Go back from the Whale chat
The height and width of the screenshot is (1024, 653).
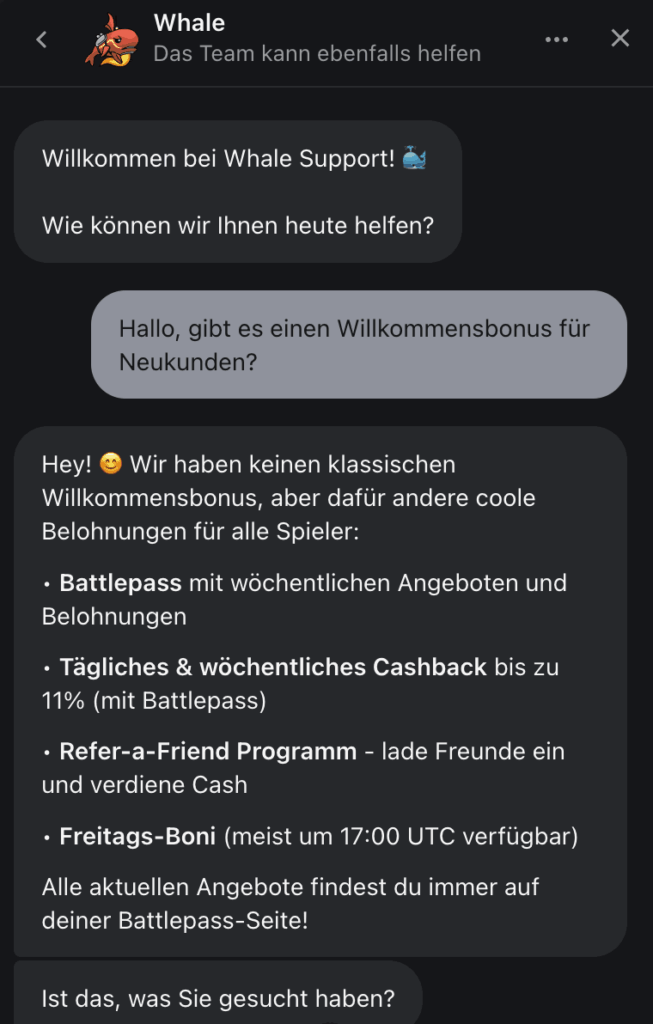pos(41,39)
